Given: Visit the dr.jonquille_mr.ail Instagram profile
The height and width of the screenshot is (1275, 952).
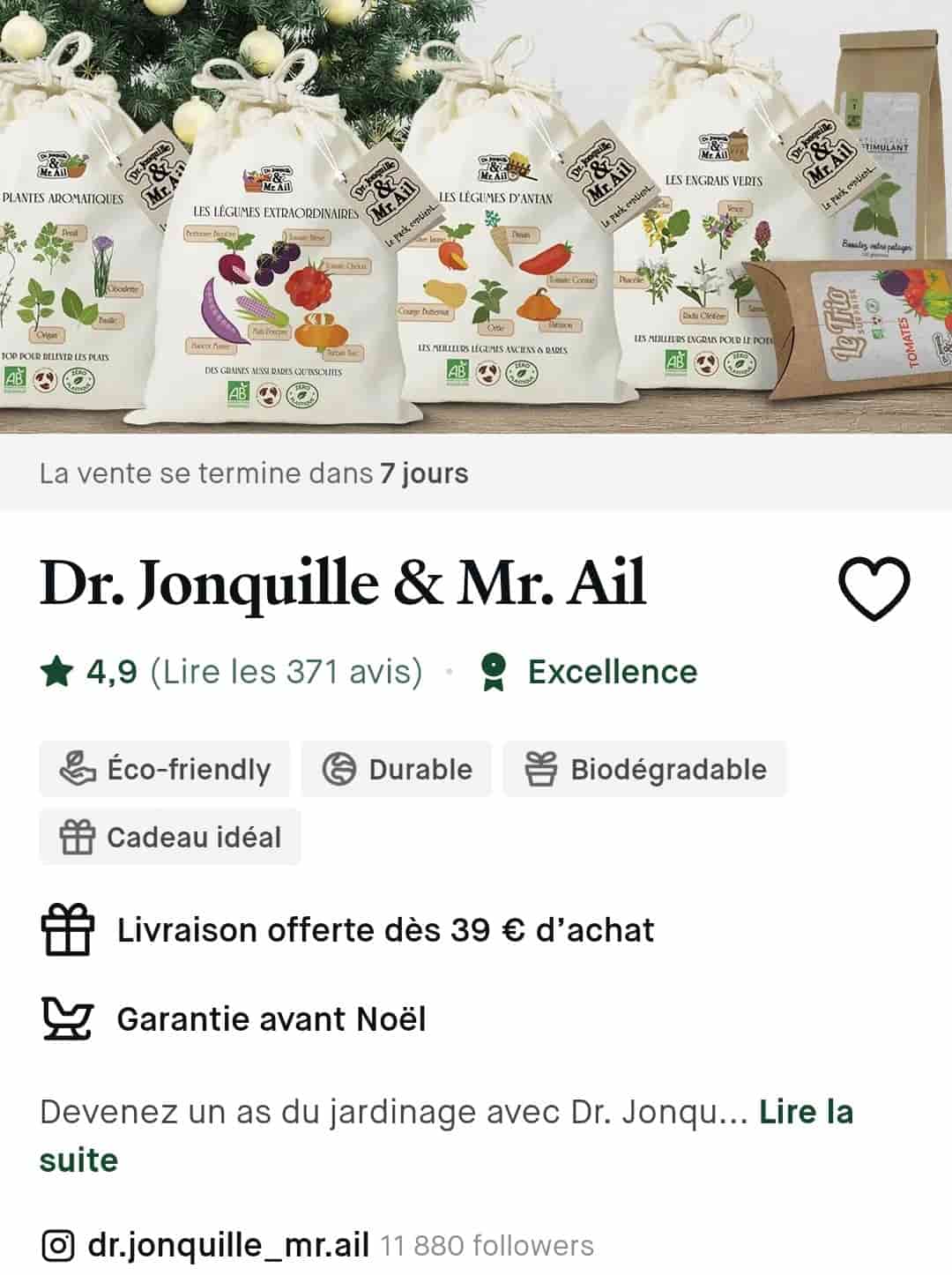Looking at the screenshot, I should 227,1245.
